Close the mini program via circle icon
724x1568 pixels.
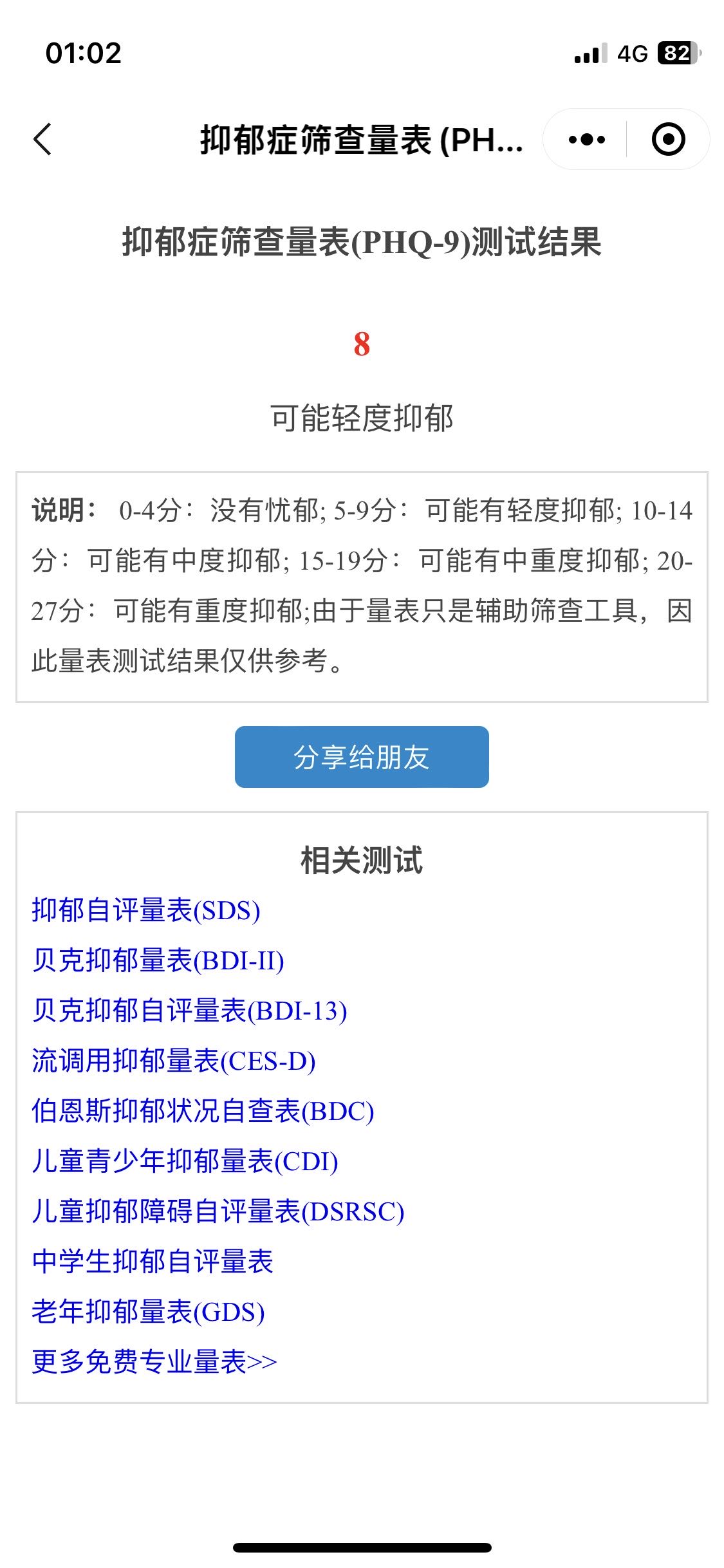click(x=668, y=139)
